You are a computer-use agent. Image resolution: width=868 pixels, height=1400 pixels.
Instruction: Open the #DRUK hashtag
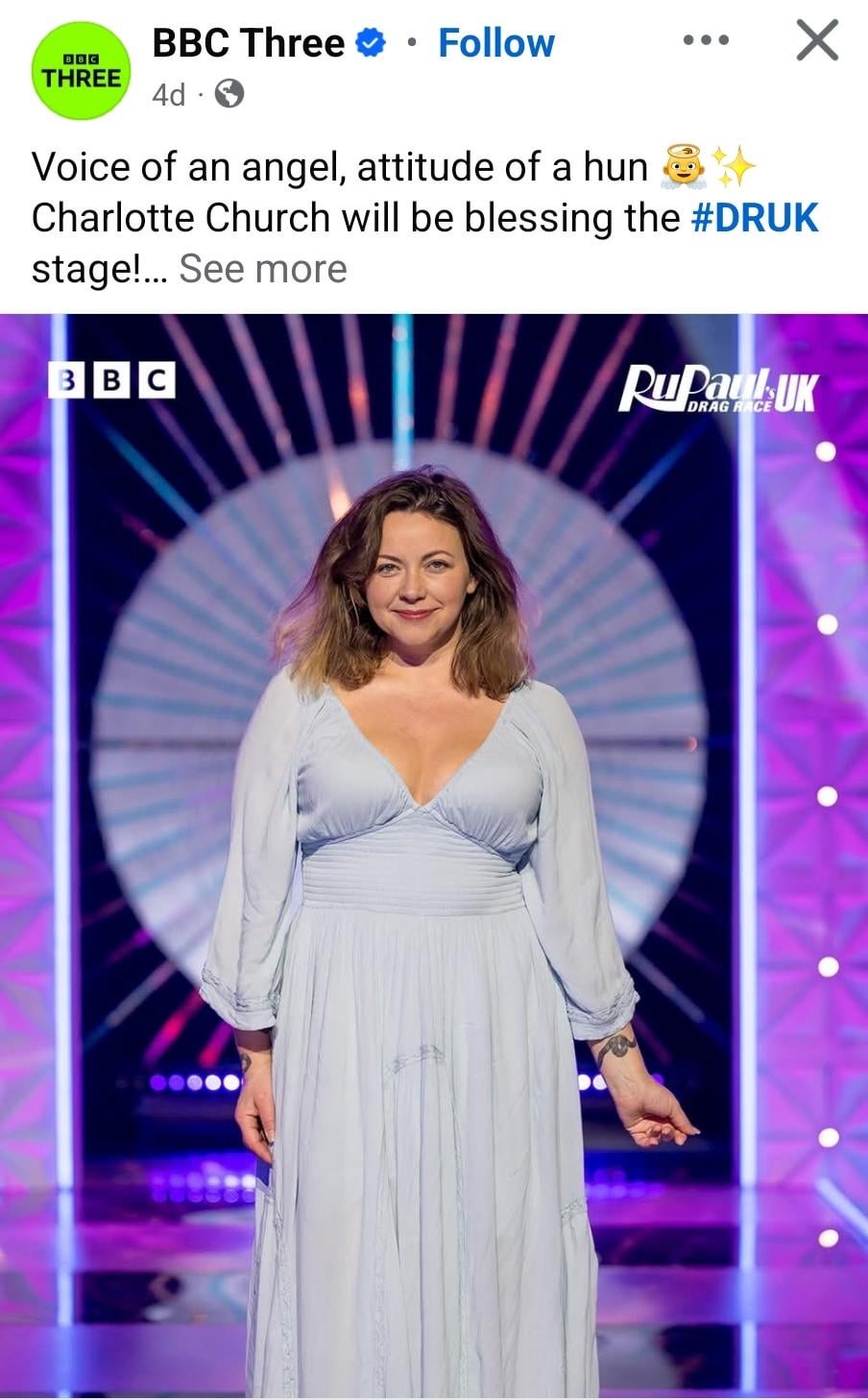[x=754, y=218]
